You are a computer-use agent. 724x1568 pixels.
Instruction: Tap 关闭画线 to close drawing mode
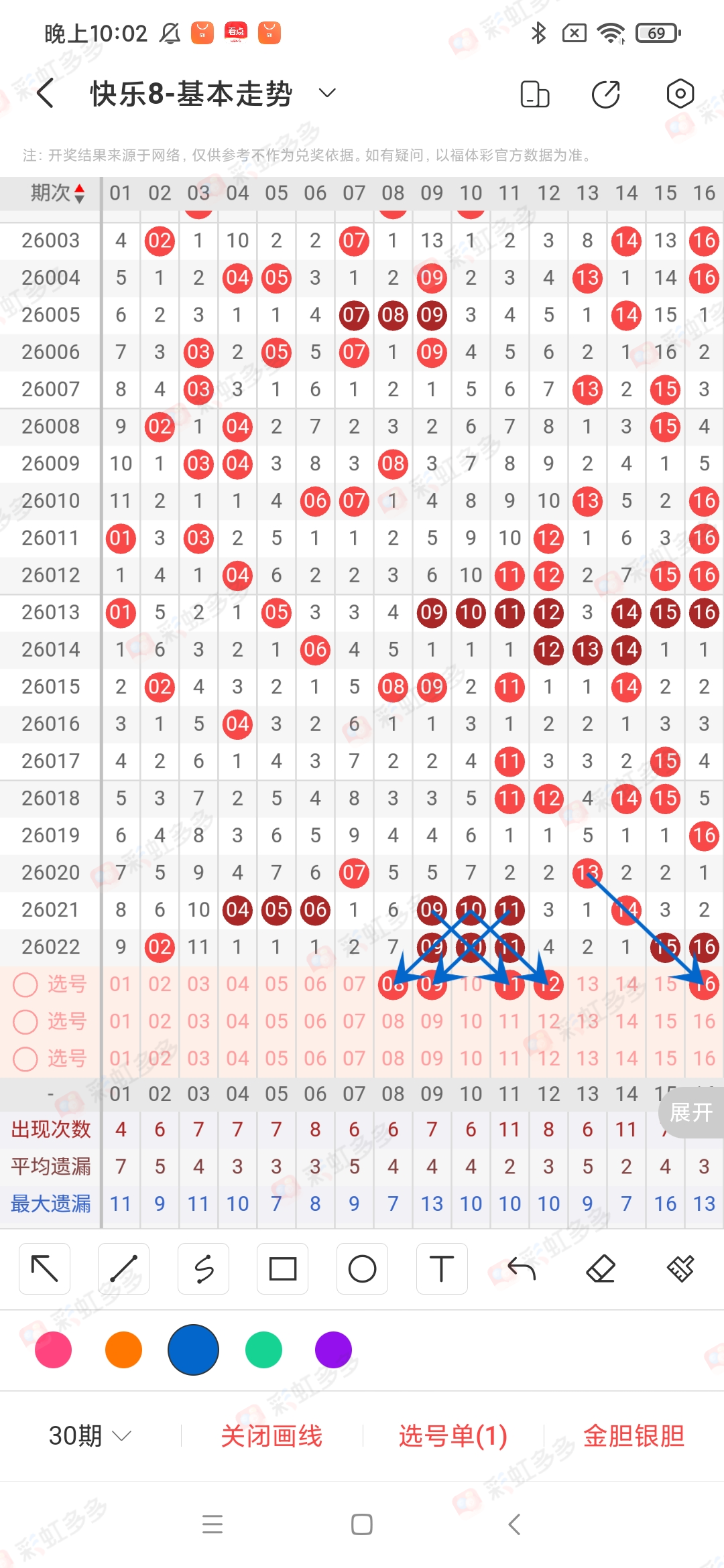(273, 1435)
